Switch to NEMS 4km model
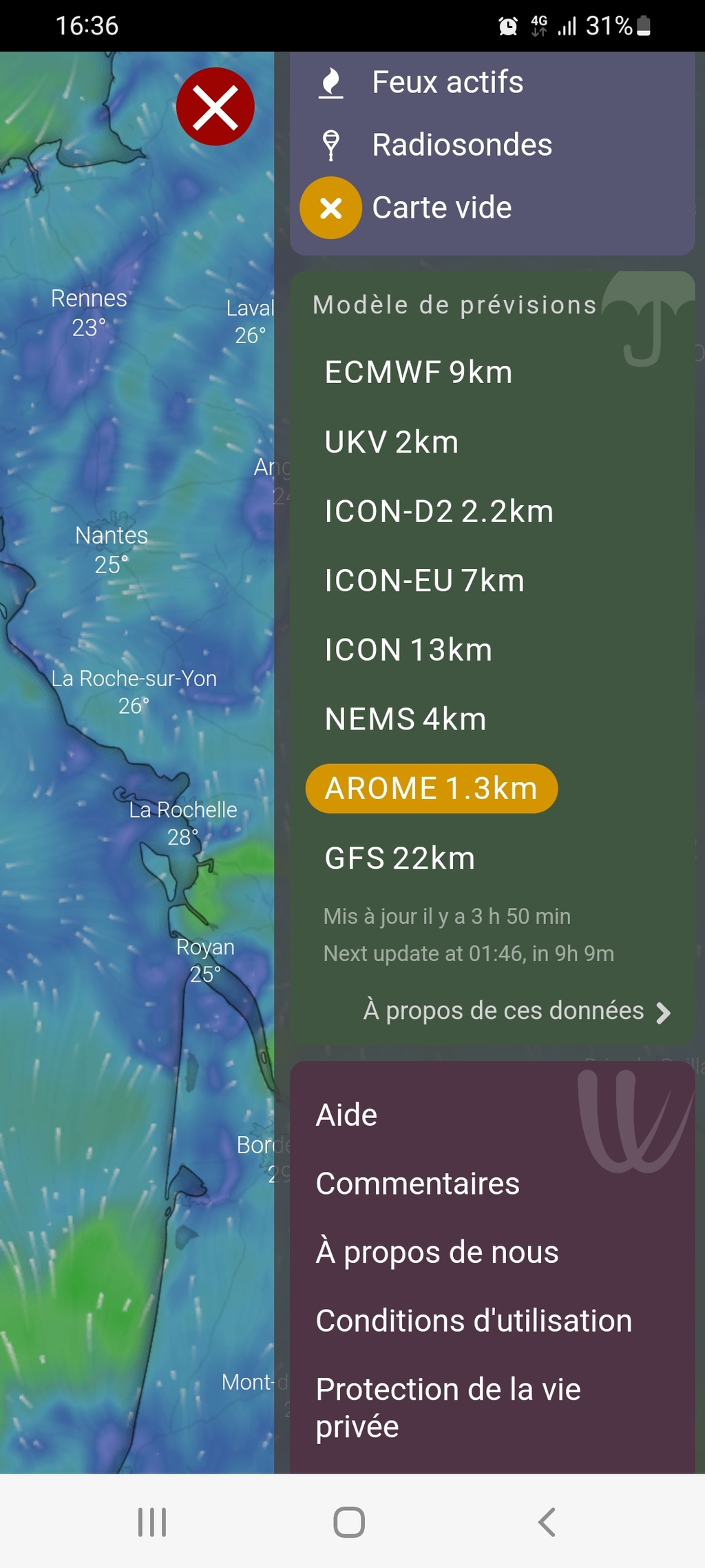The height and width of the screenshot is (1568, 705). tap(406, 719)
